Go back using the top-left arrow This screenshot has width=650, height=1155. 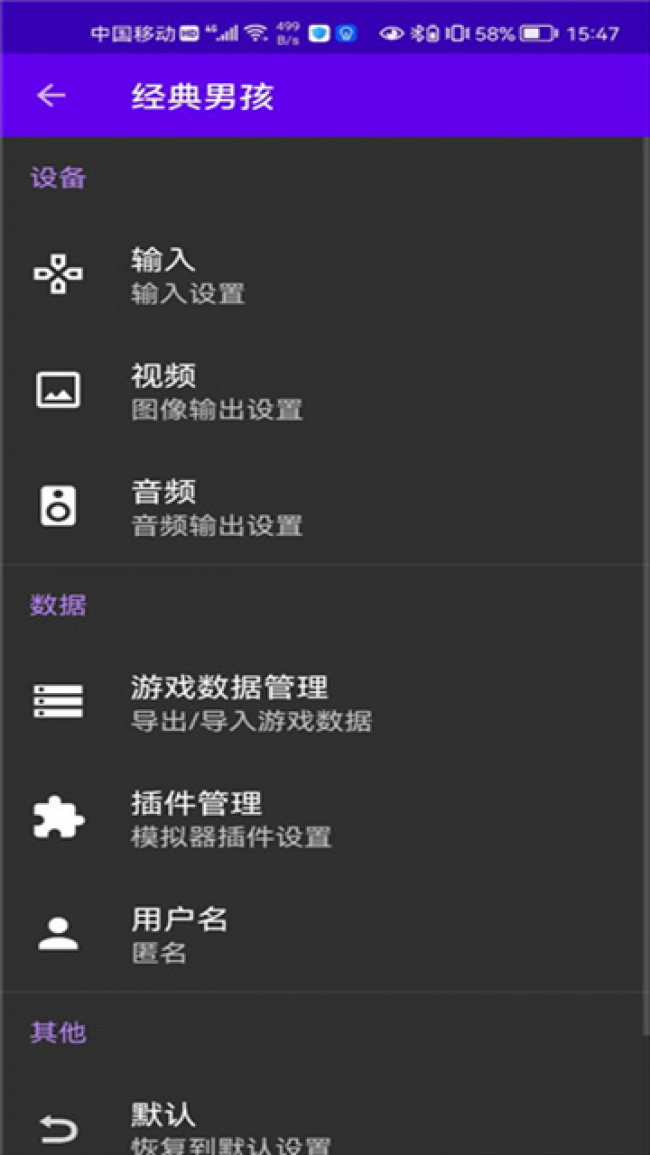point(51,96)
